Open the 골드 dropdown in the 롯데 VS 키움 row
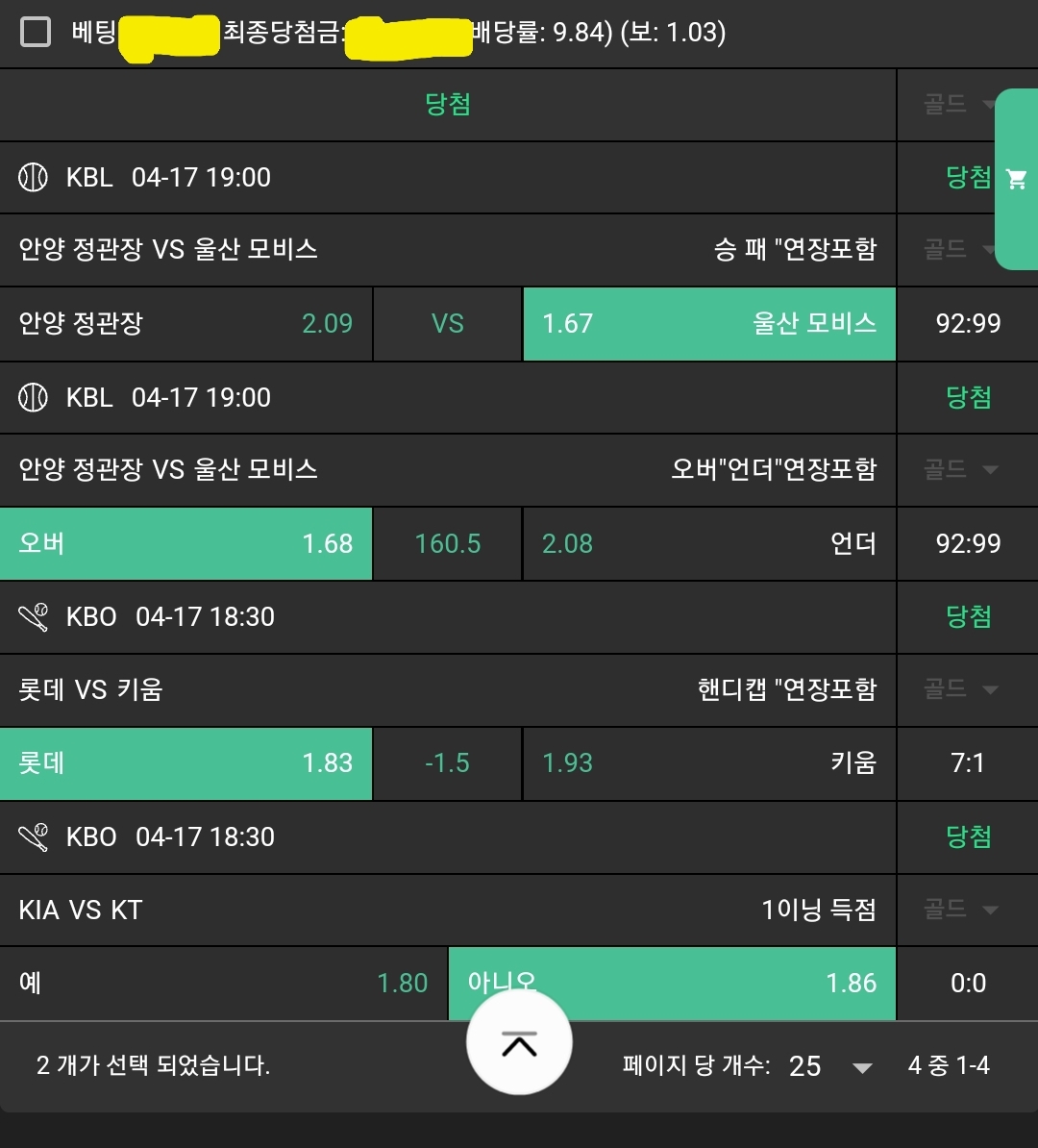This screenshot has width=1038, height=1148. [961, 689]
